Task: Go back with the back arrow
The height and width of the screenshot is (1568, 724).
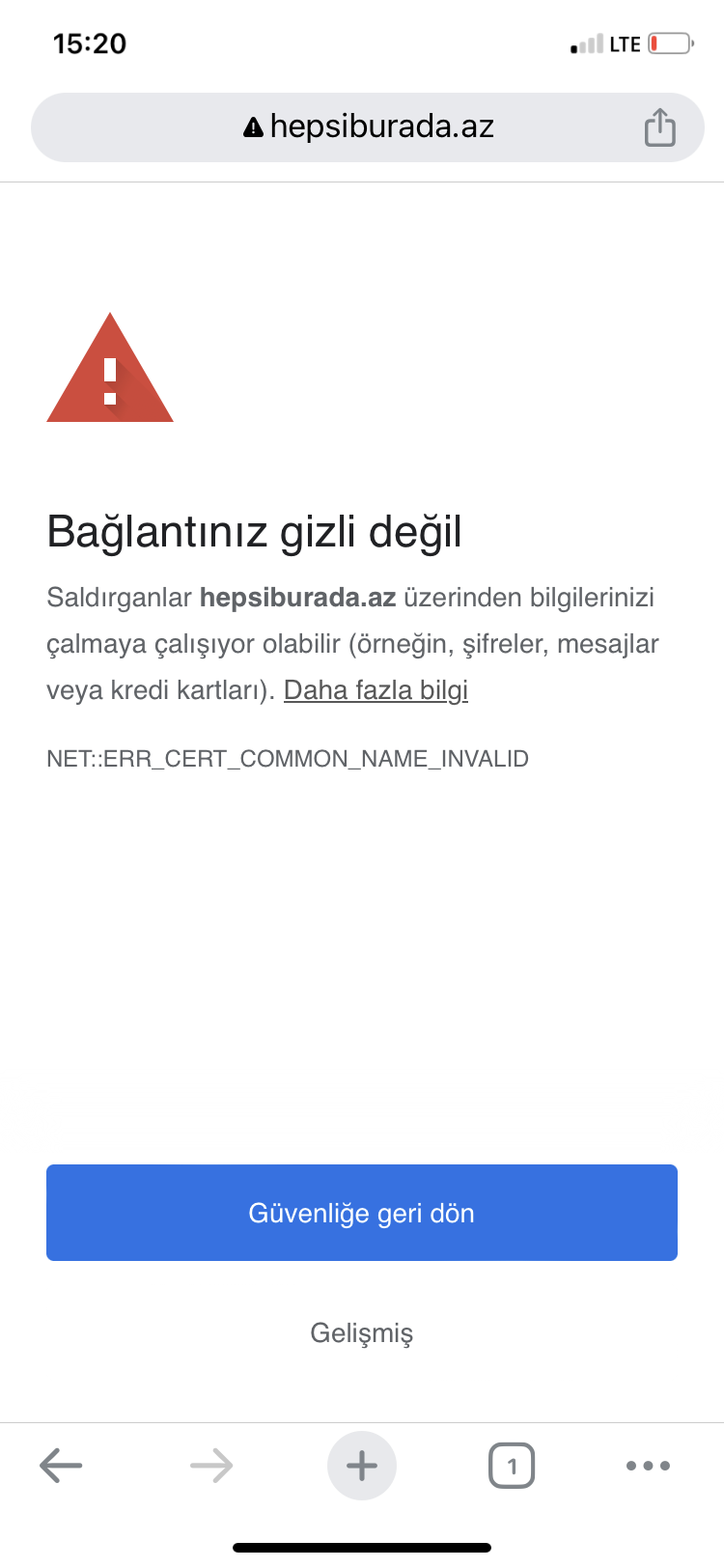Action: pyautogui.click(x=61, y=1466)
